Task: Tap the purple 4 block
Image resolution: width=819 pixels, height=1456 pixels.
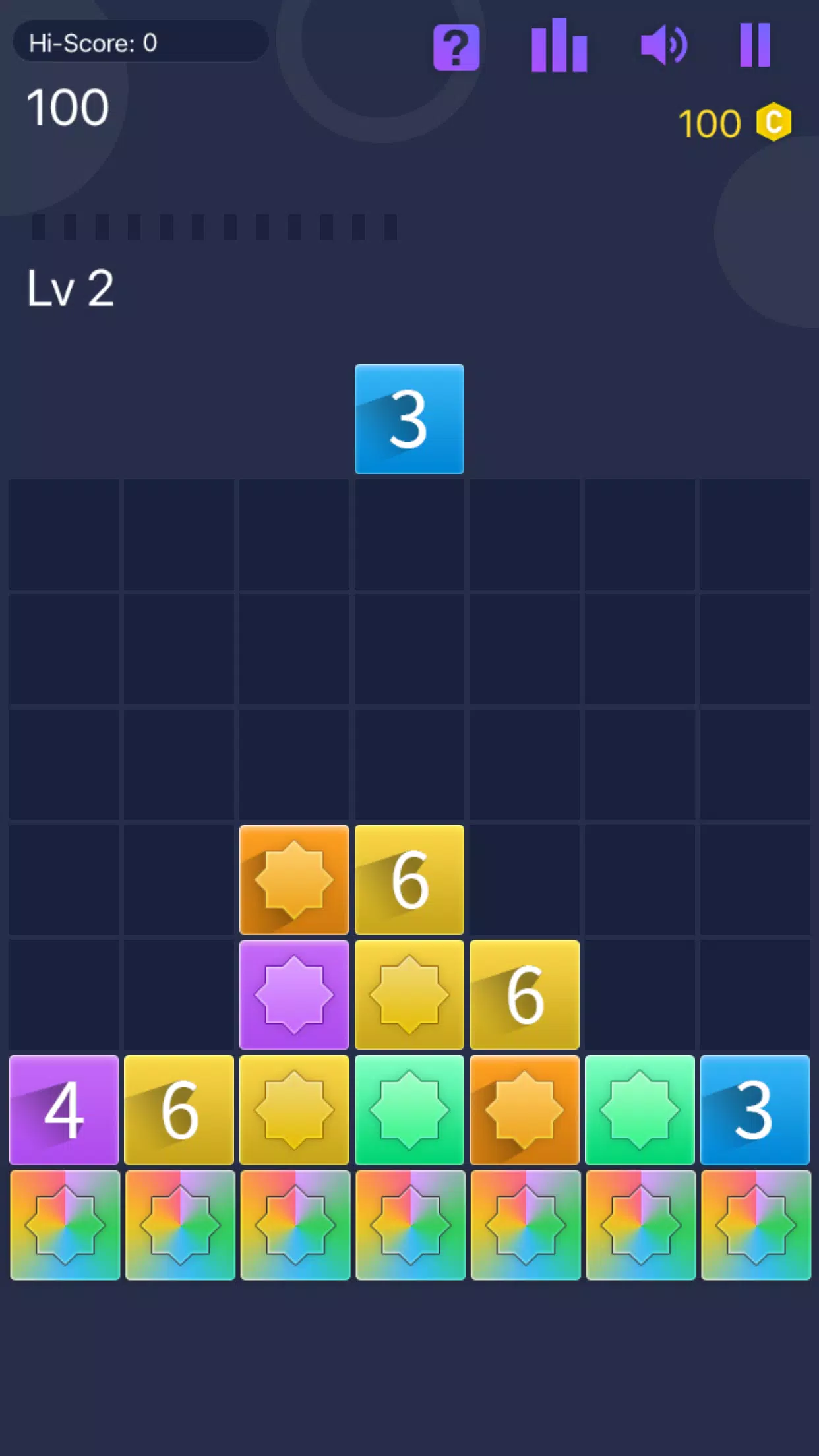Action: coord(64,1110)
